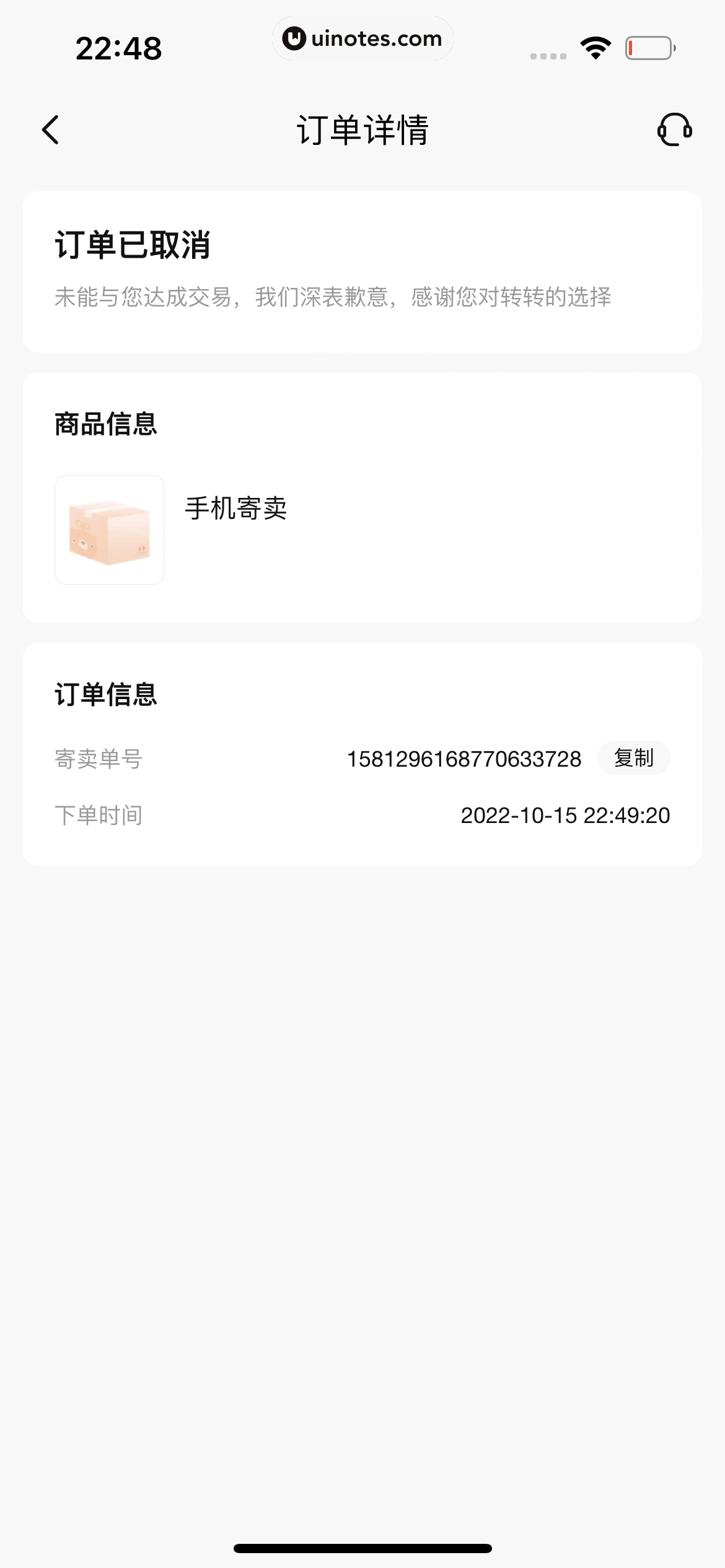Open support chat from top right corner
The image size is (725, 1568).
pos(675,130)
